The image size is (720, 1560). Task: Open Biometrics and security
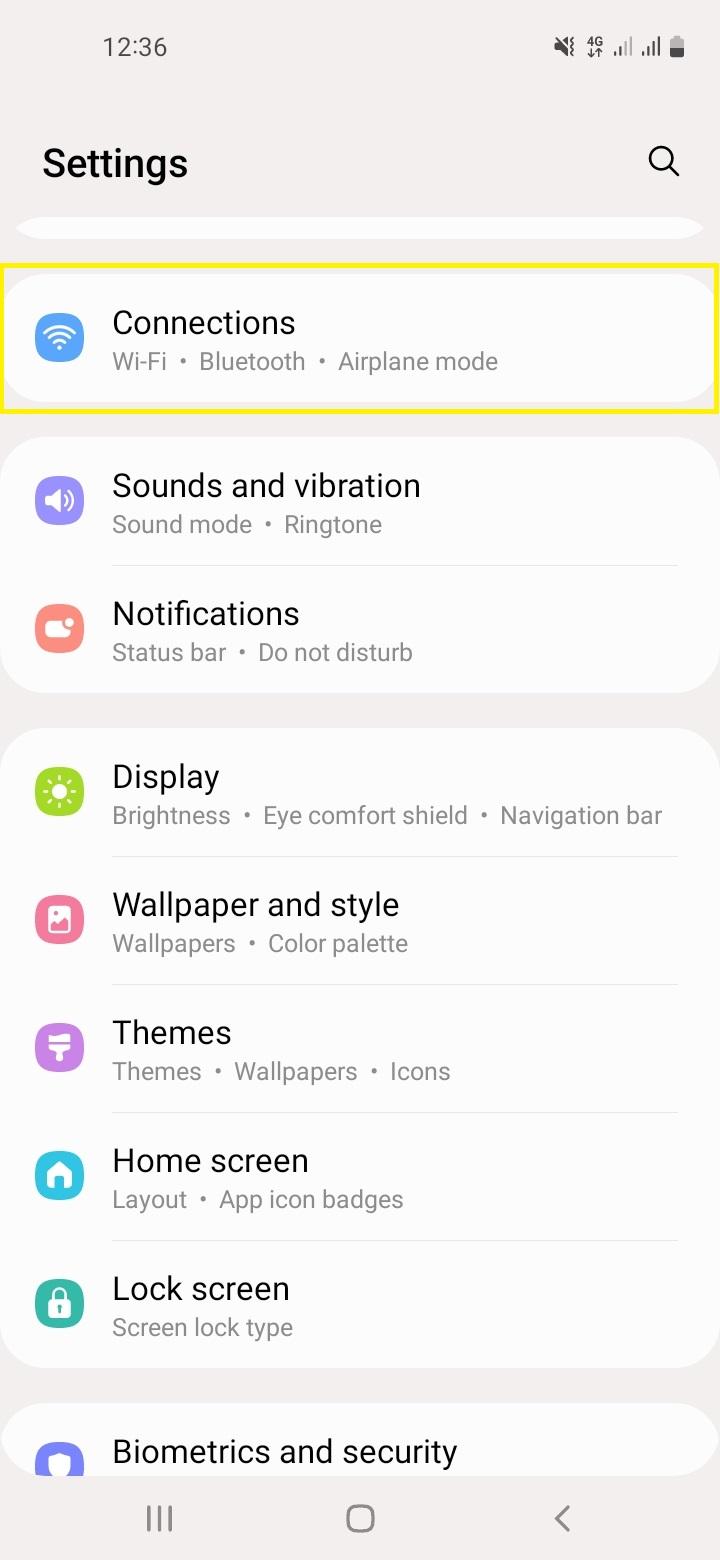tap(360, 1440)
